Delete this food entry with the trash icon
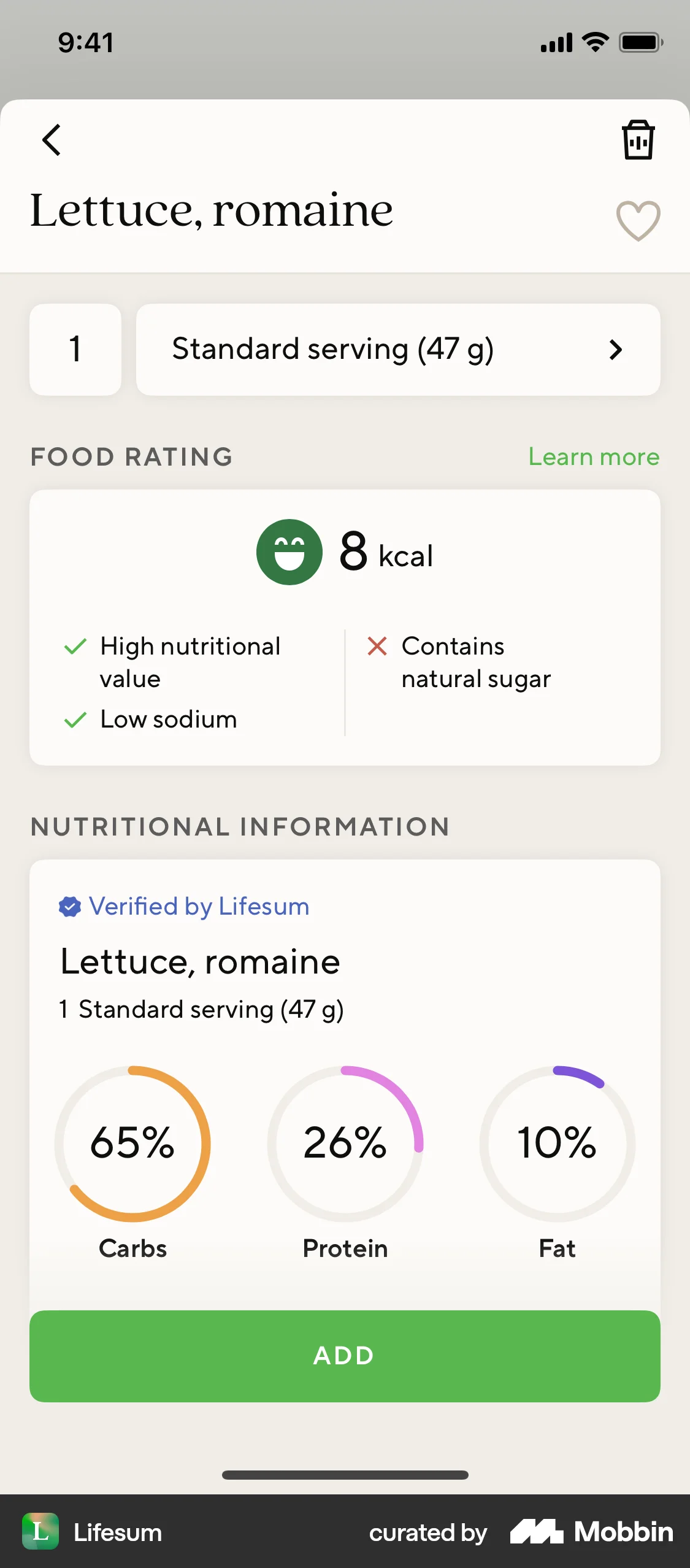This screenshot has width=690, height=1568. tap(638, 140)
